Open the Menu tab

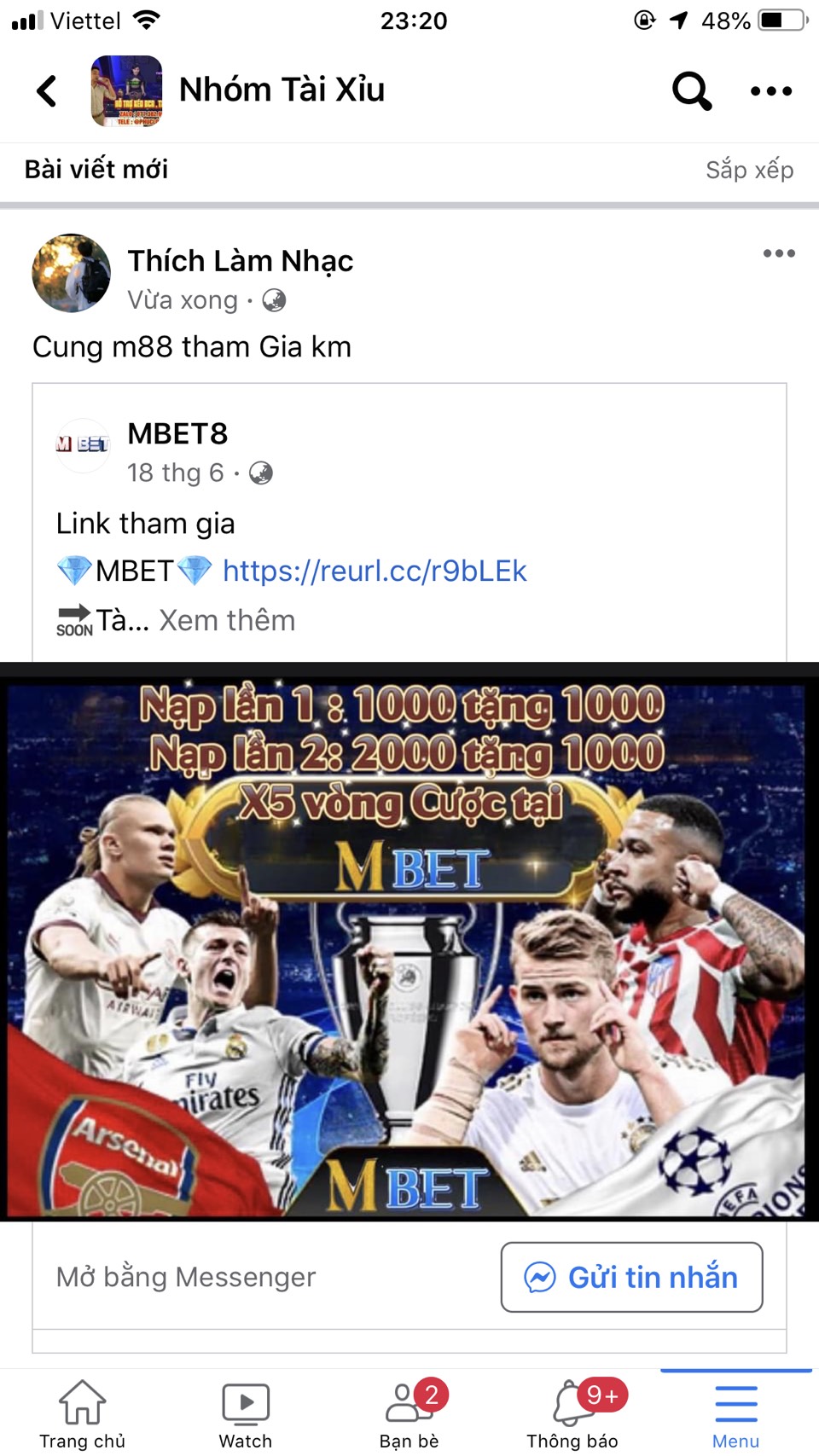735,1414
